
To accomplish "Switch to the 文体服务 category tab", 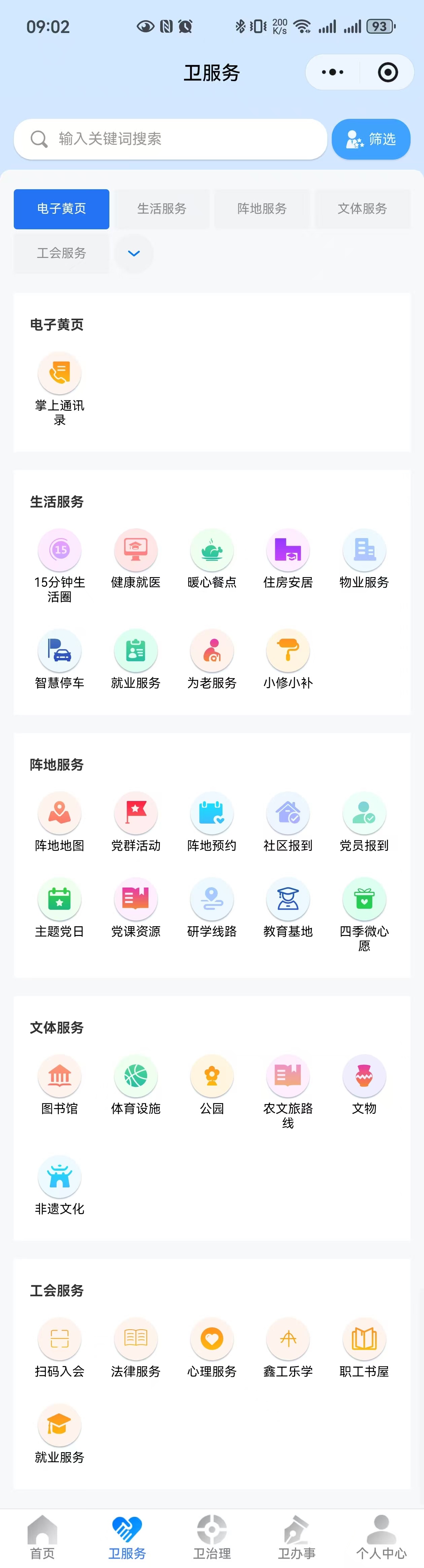I will tap(362, 209).
